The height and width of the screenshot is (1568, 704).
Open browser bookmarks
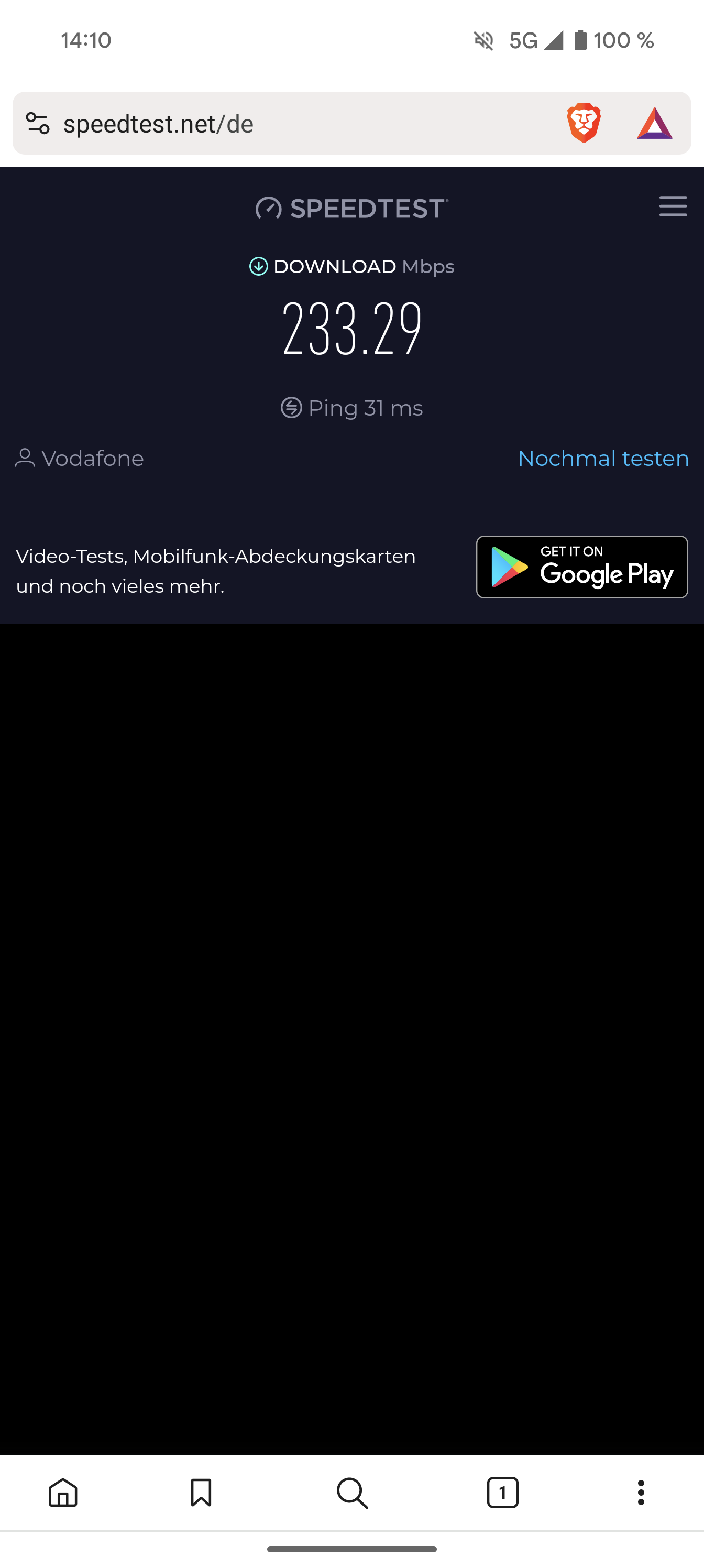click(x=201, y=1493)
